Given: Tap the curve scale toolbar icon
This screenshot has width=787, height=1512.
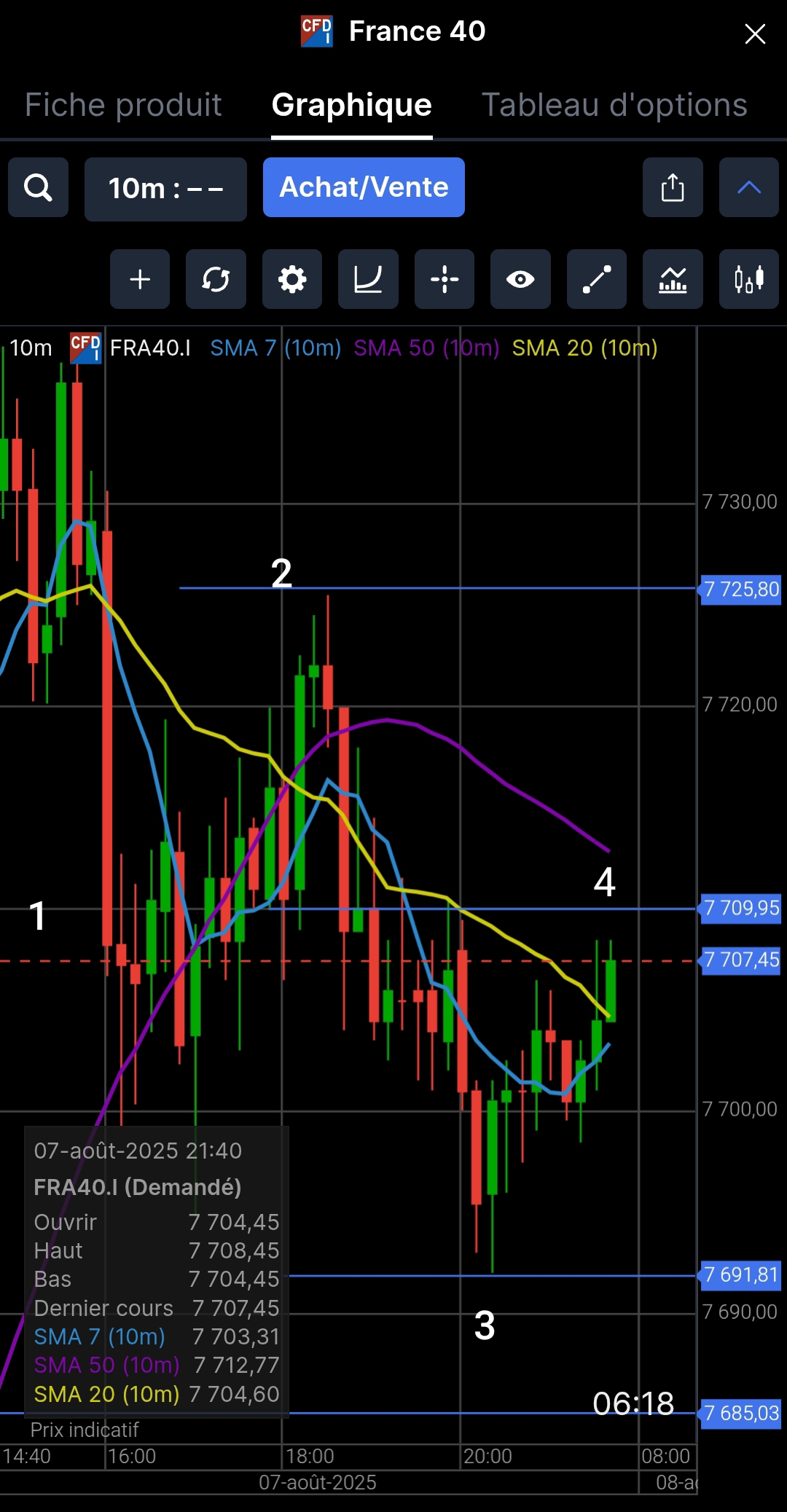Looking at the screenshot, I should pos(368,279).
